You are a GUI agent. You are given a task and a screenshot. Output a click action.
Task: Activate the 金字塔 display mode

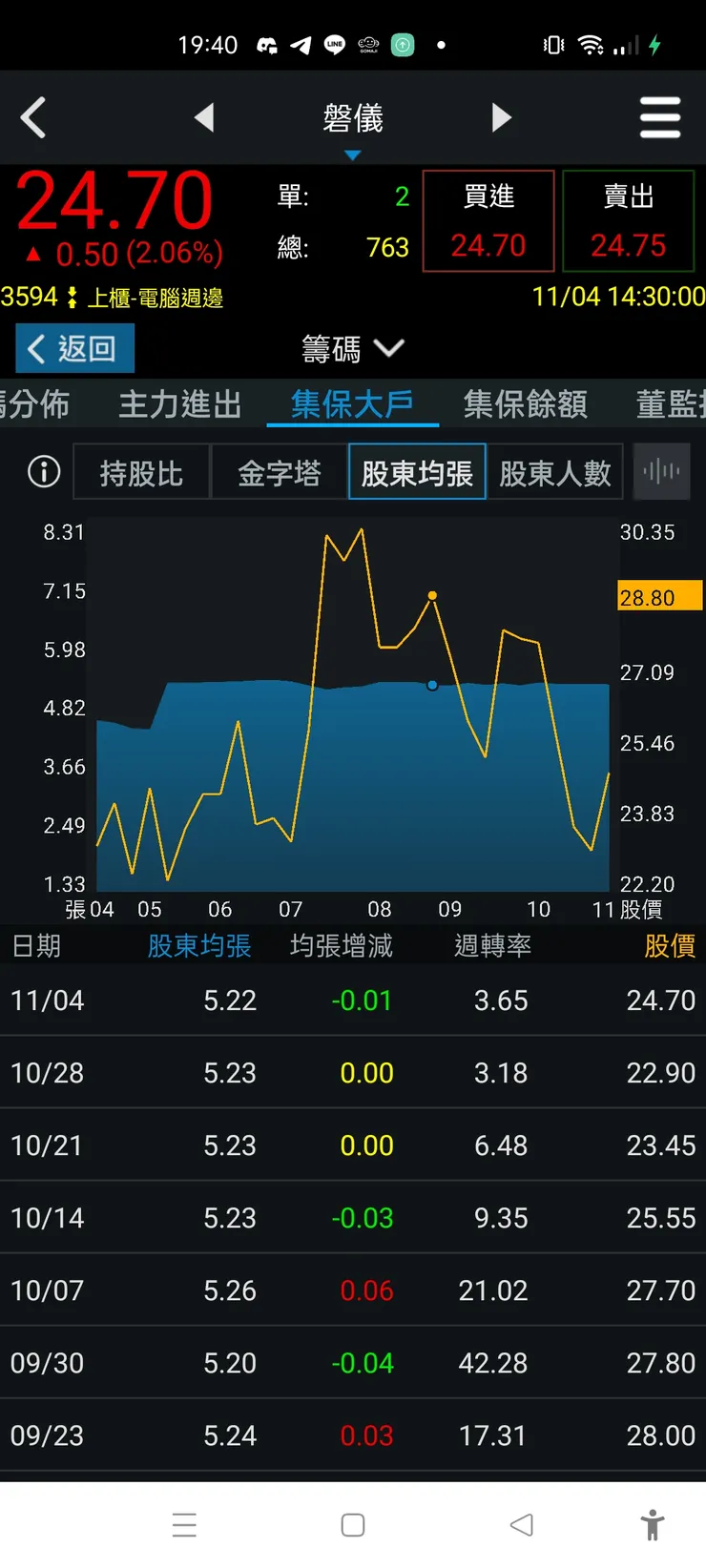[280, 471]
